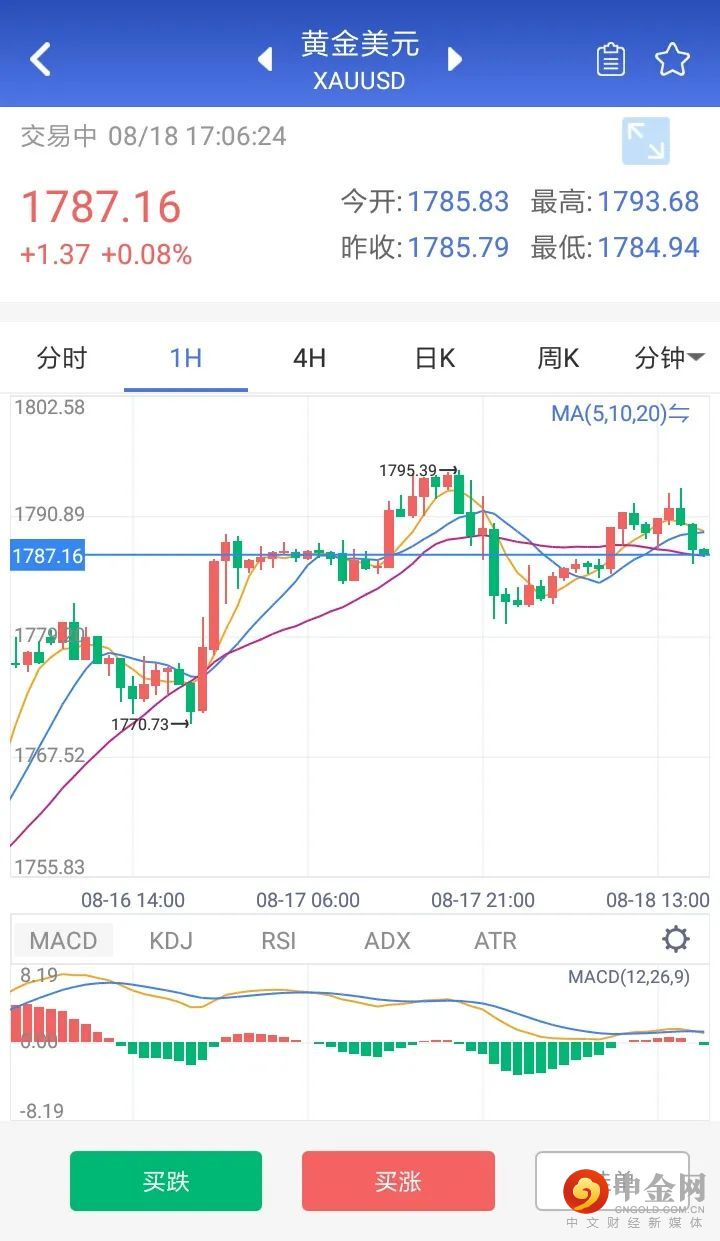Add XAUUSD to favorites with the star

pyautogui.click(x=673, y=60)
